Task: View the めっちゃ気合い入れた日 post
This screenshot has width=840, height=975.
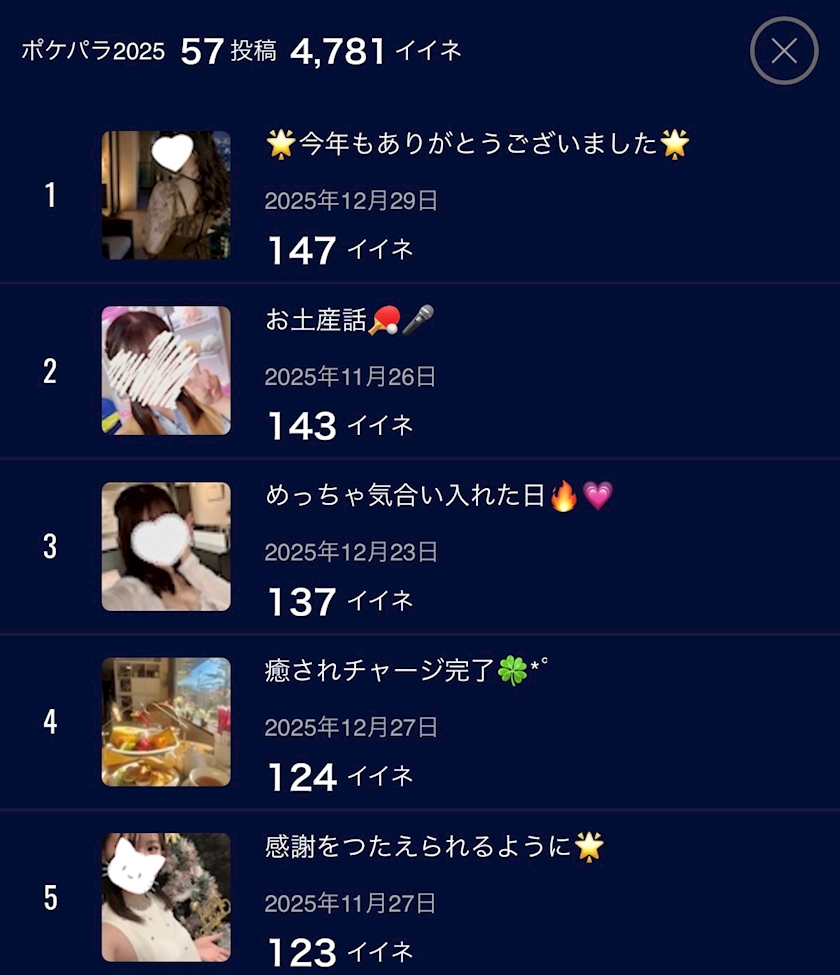Action: coord(420,547)
